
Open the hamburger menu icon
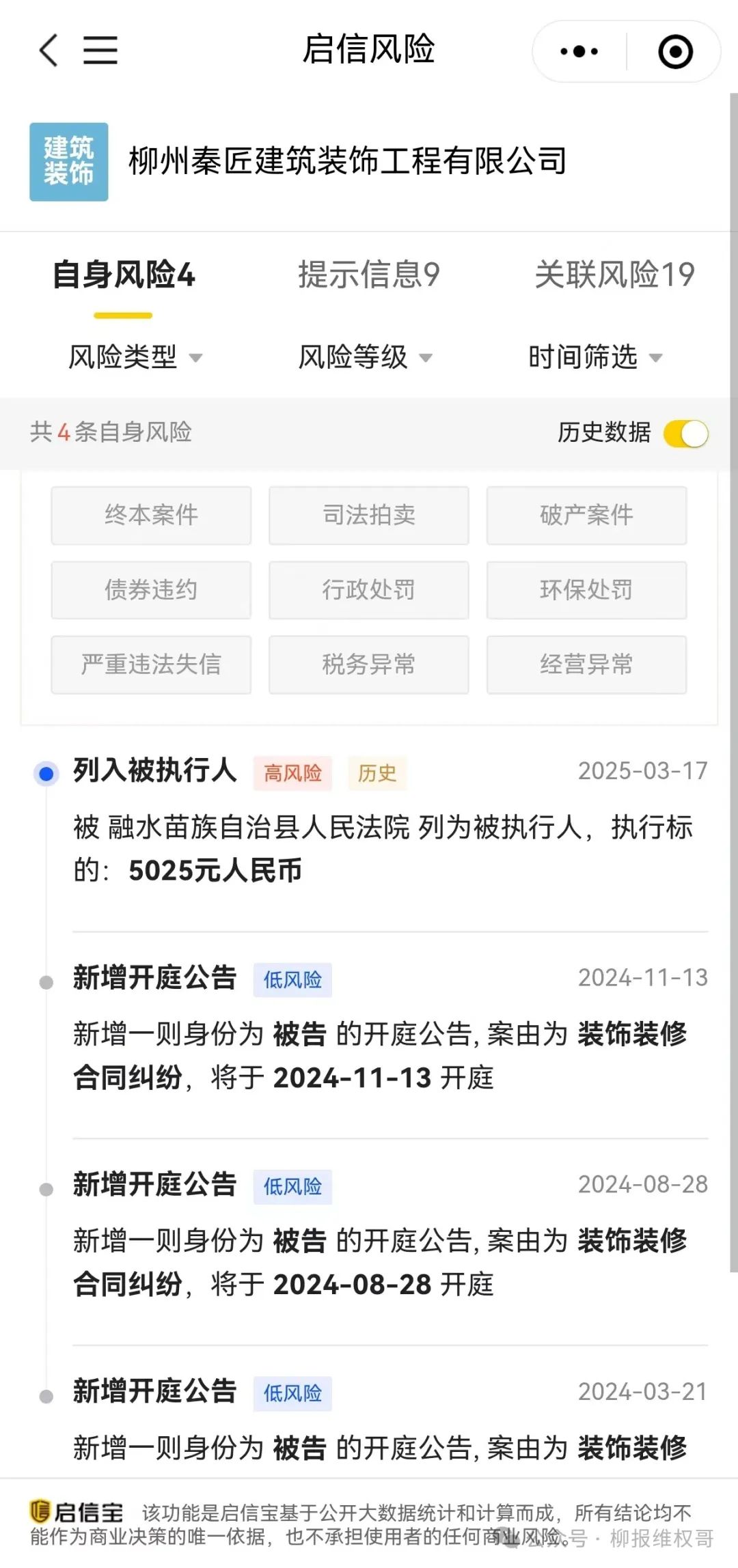(100, 51)
